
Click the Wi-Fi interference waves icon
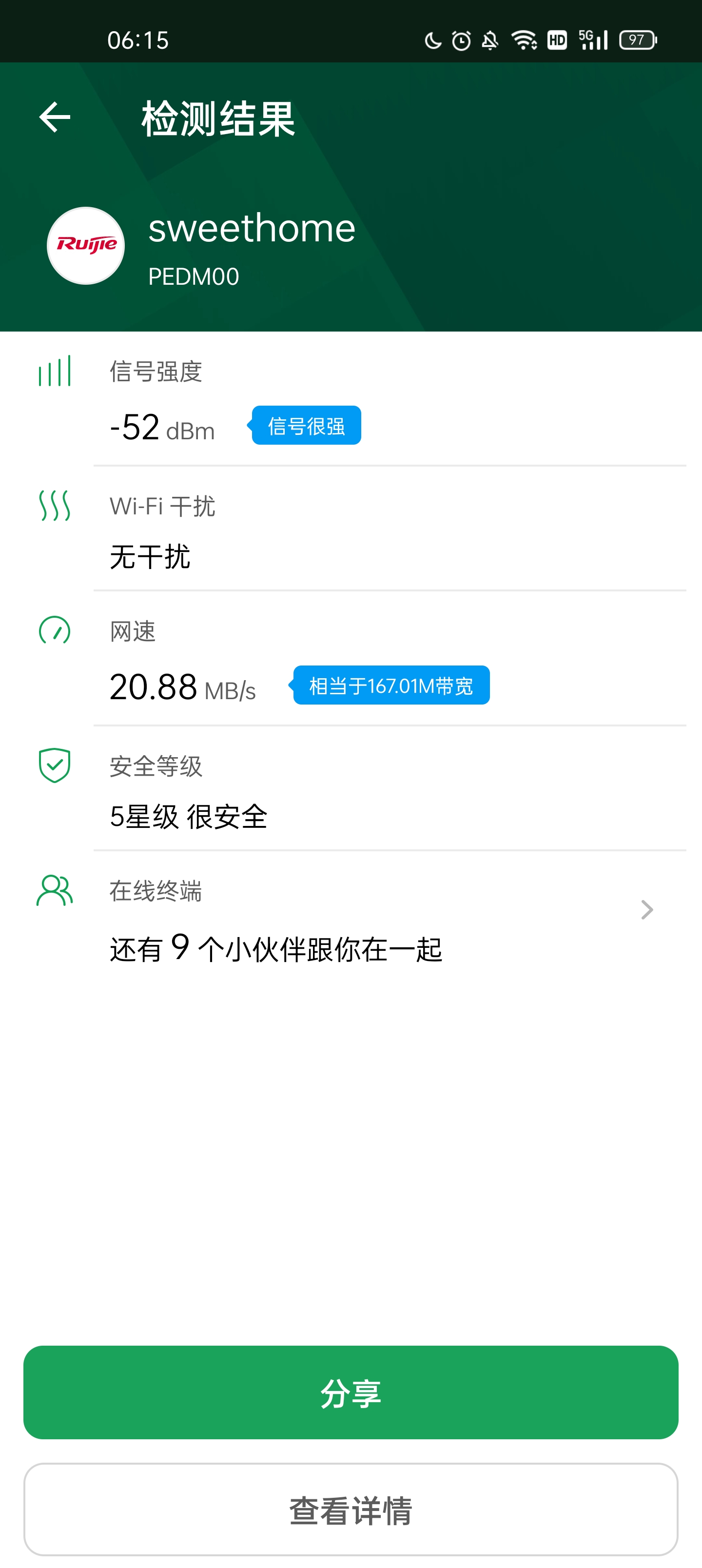pyautogui.click(x=54, y=507)
